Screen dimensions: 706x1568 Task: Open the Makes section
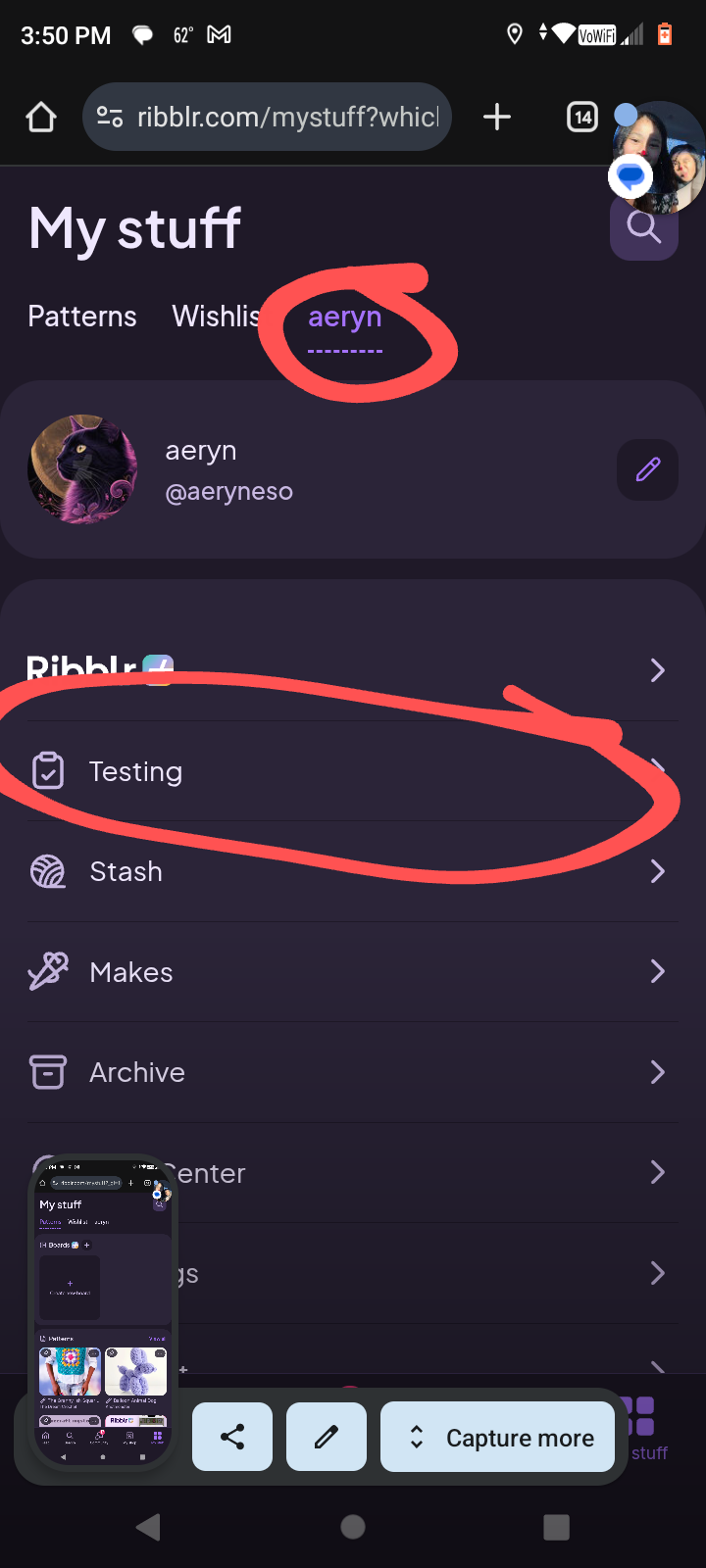coord(353,972)
